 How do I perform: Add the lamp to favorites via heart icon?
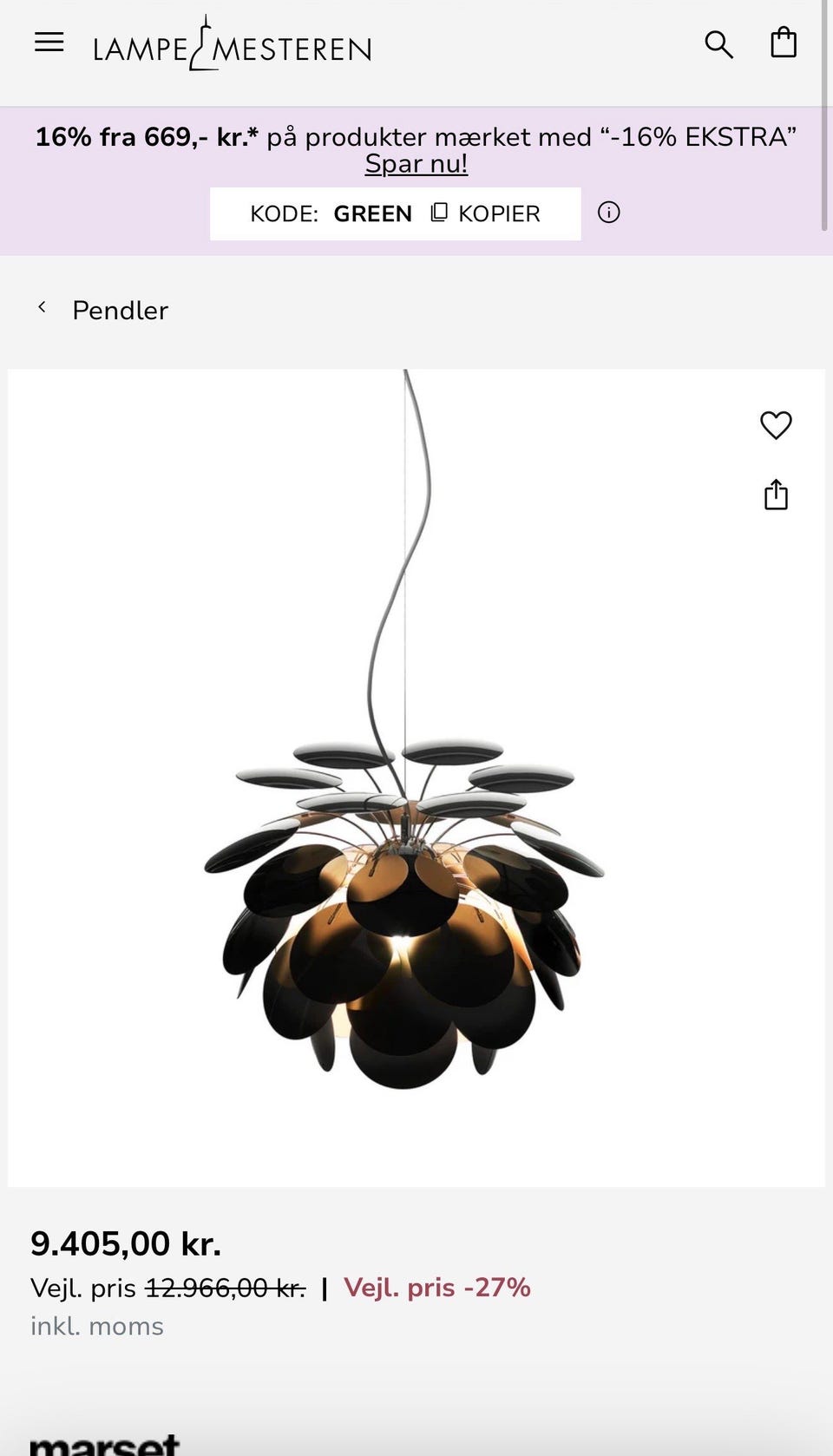pyautogui.click(x=775, y=425)
